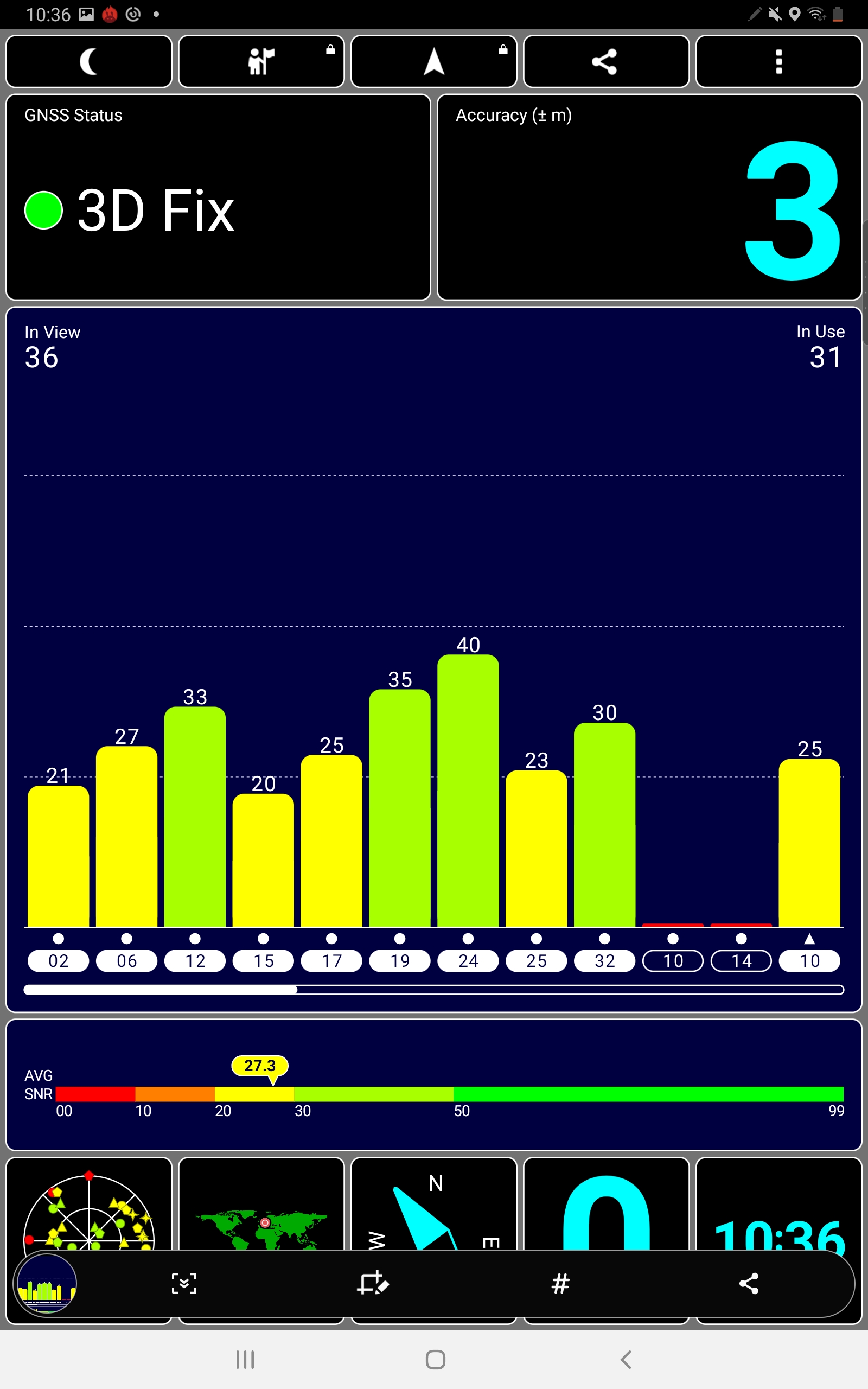Add hashtag to the screenshot

point(560,1283)
